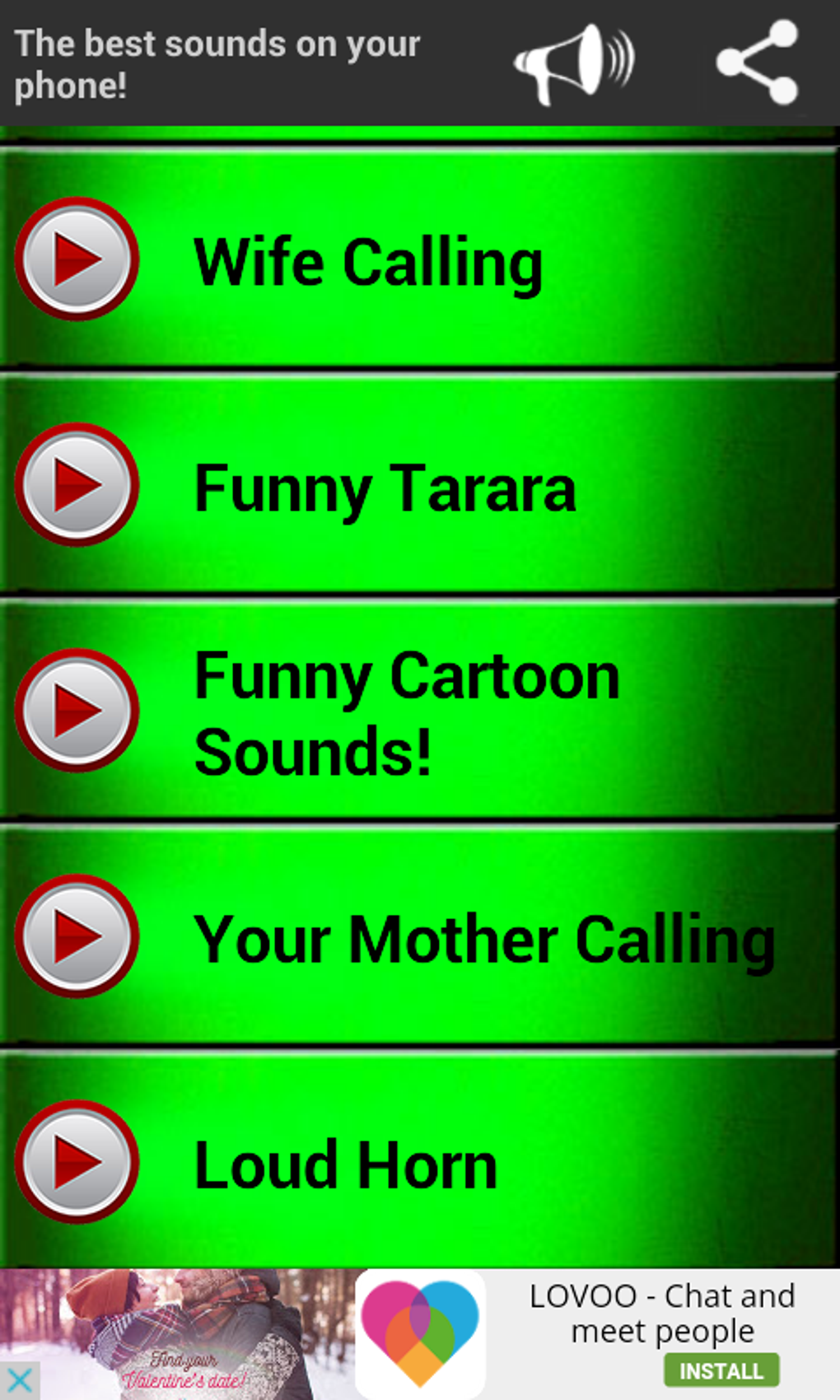The image size is (840, 1400).
Task: Tap the megaphone sound icon
Action: coord(574,63)
